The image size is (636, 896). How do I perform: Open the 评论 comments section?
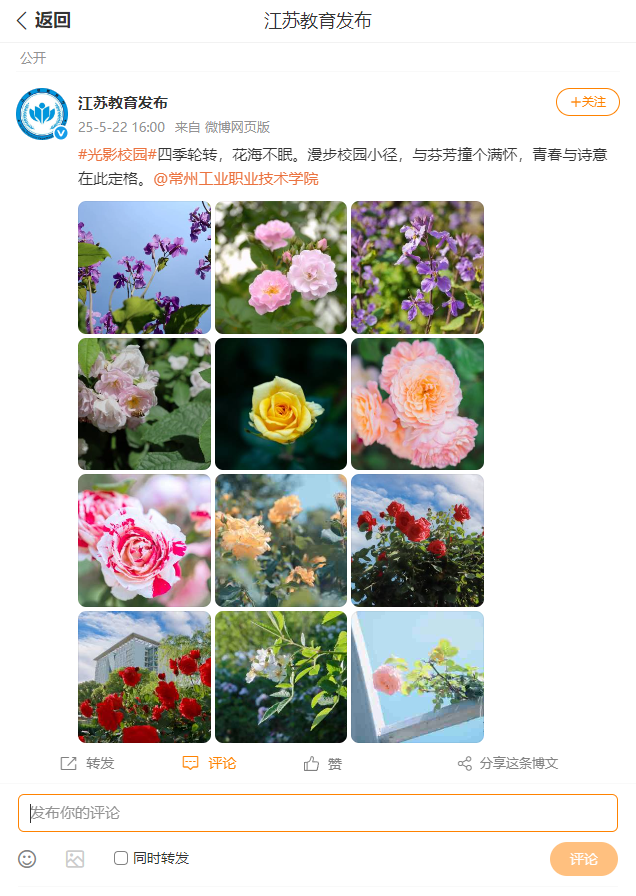[210, 763]
